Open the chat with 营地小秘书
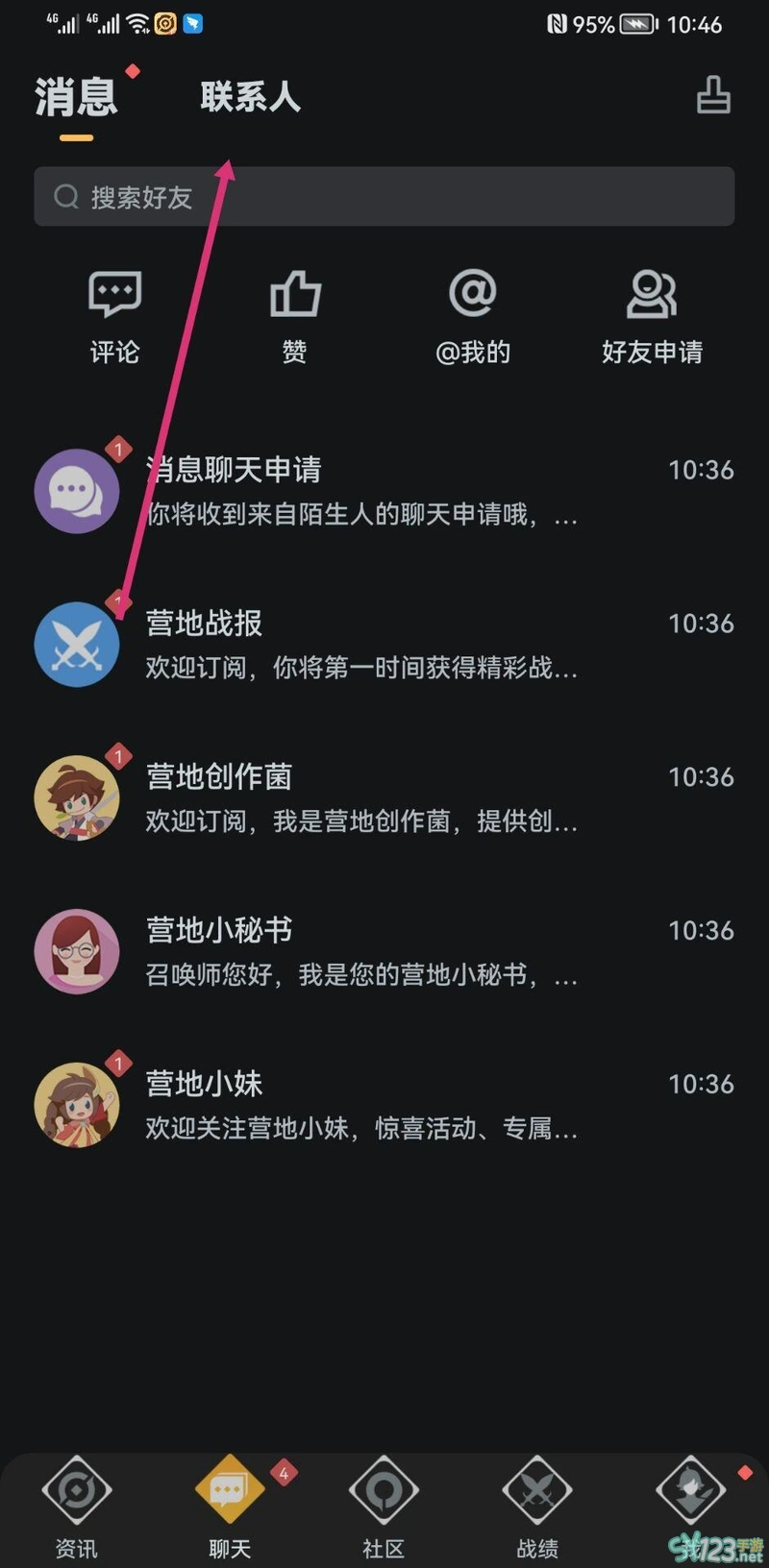 point(384,952)
